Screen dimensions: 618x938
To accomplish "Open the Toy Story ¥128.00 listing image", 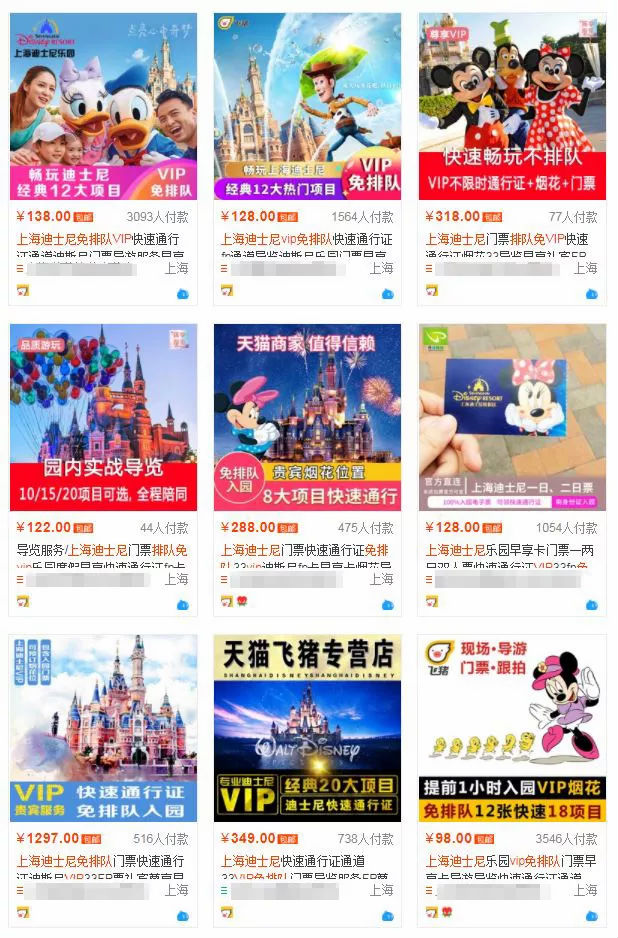I will coord(308,106).
